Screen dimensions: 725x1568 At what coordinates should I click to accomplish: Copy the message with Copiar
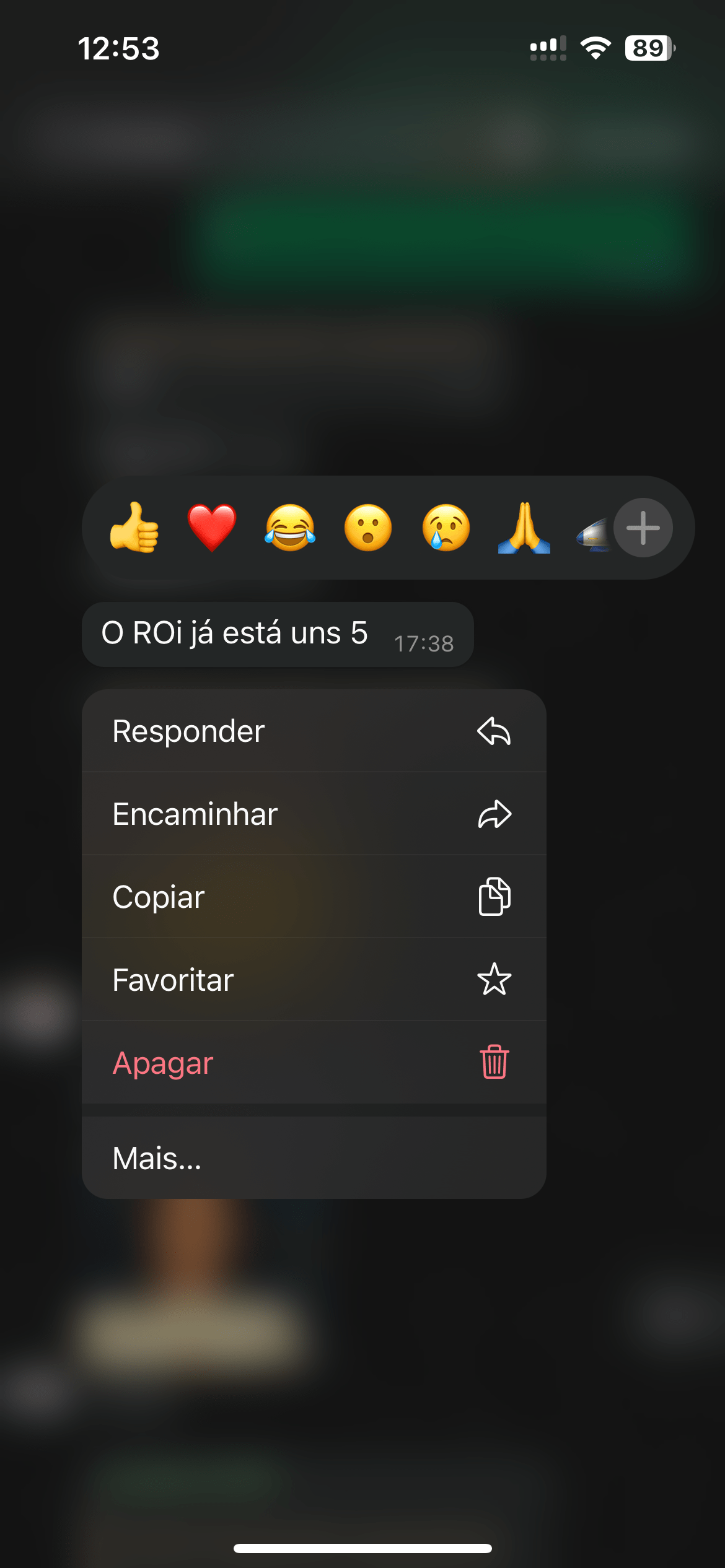coord(314,897)
